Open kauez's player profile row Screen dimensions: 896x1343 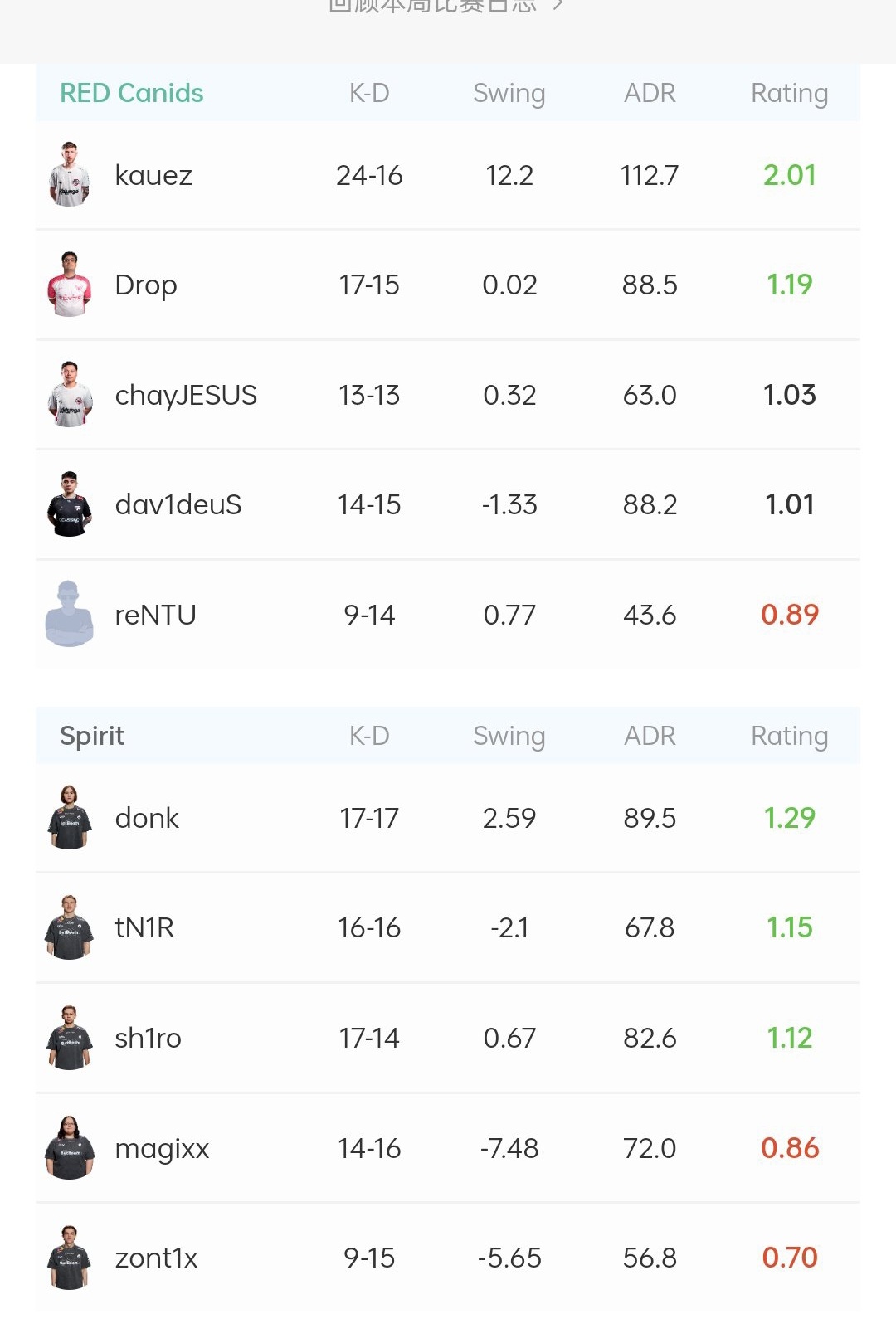click(153, 176)
